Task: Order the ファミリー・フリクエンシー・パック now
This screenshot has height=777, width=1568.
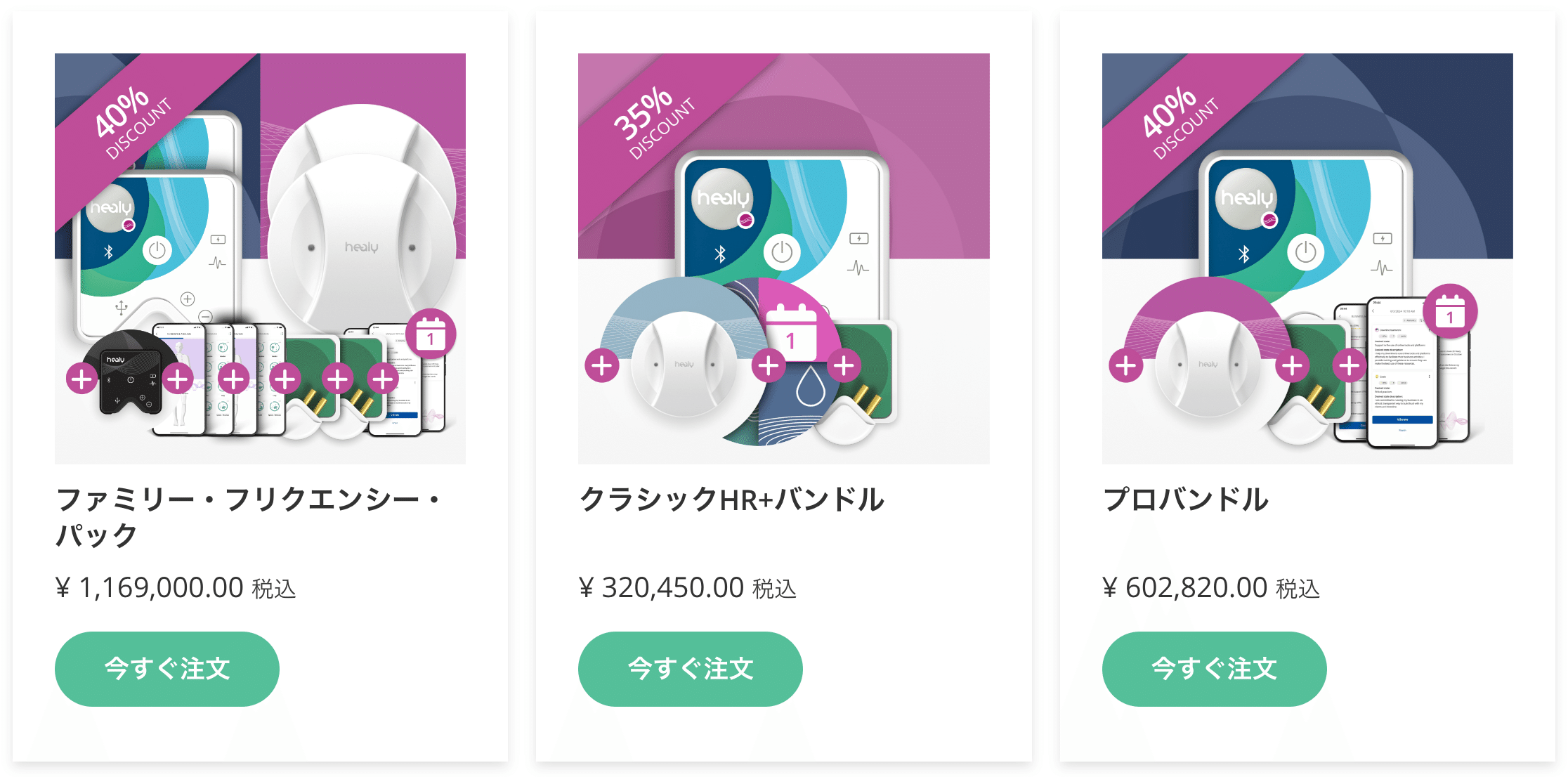Action: tap(167, 669)
